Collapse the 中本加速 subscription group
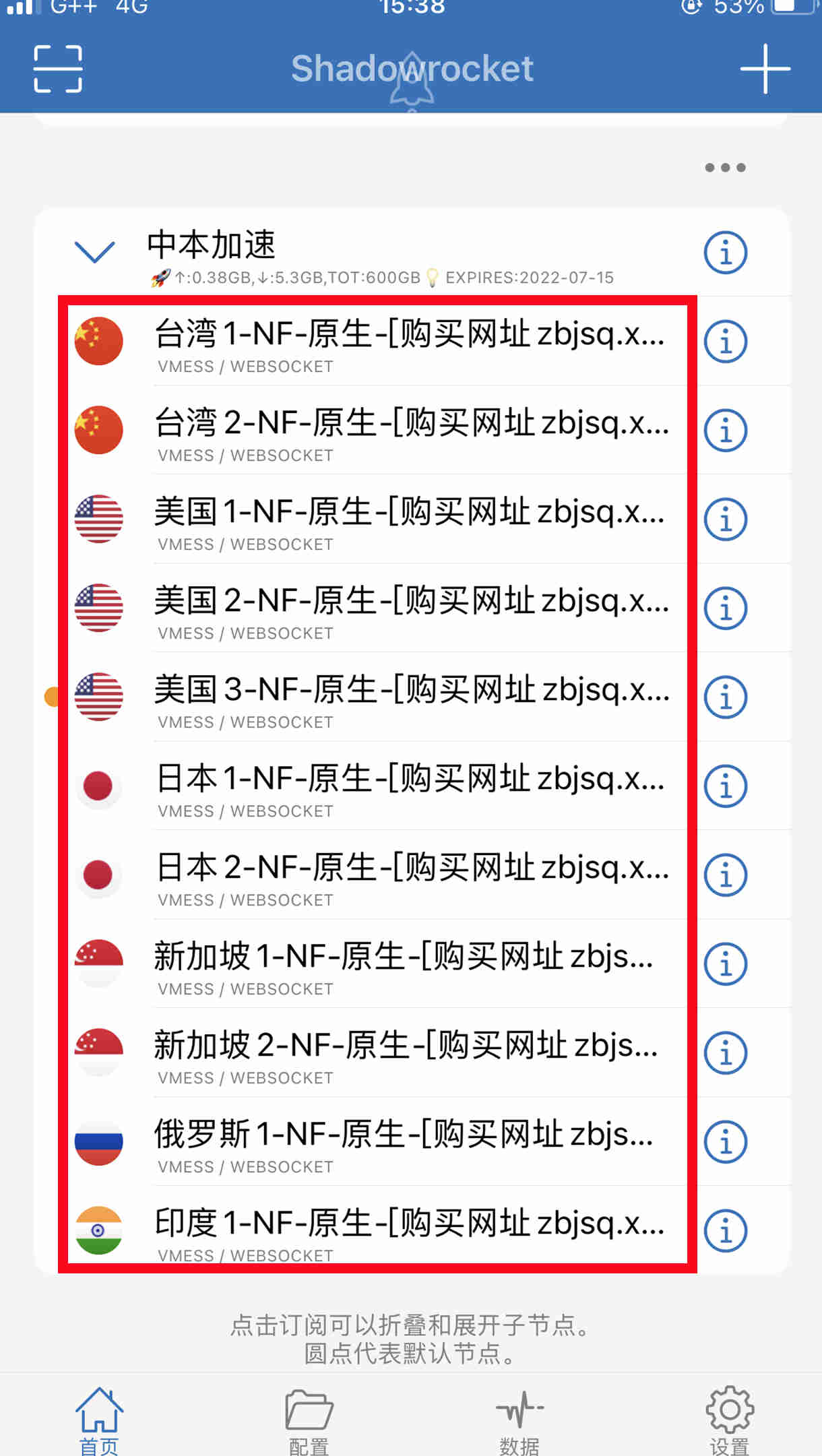The width and height of the screenshot is (822, 1456). point(94,252)
